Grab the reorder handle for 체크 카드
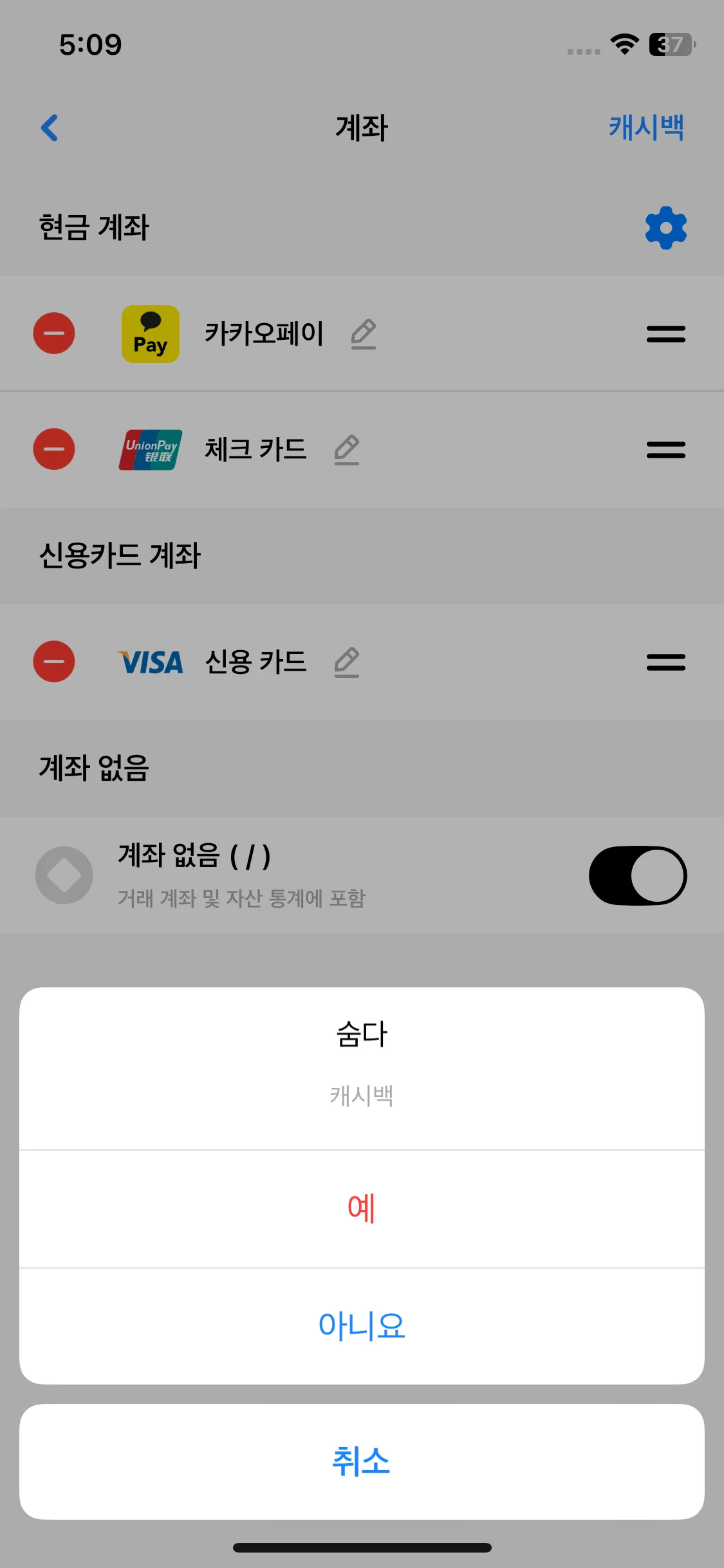 tap(665, 449)
